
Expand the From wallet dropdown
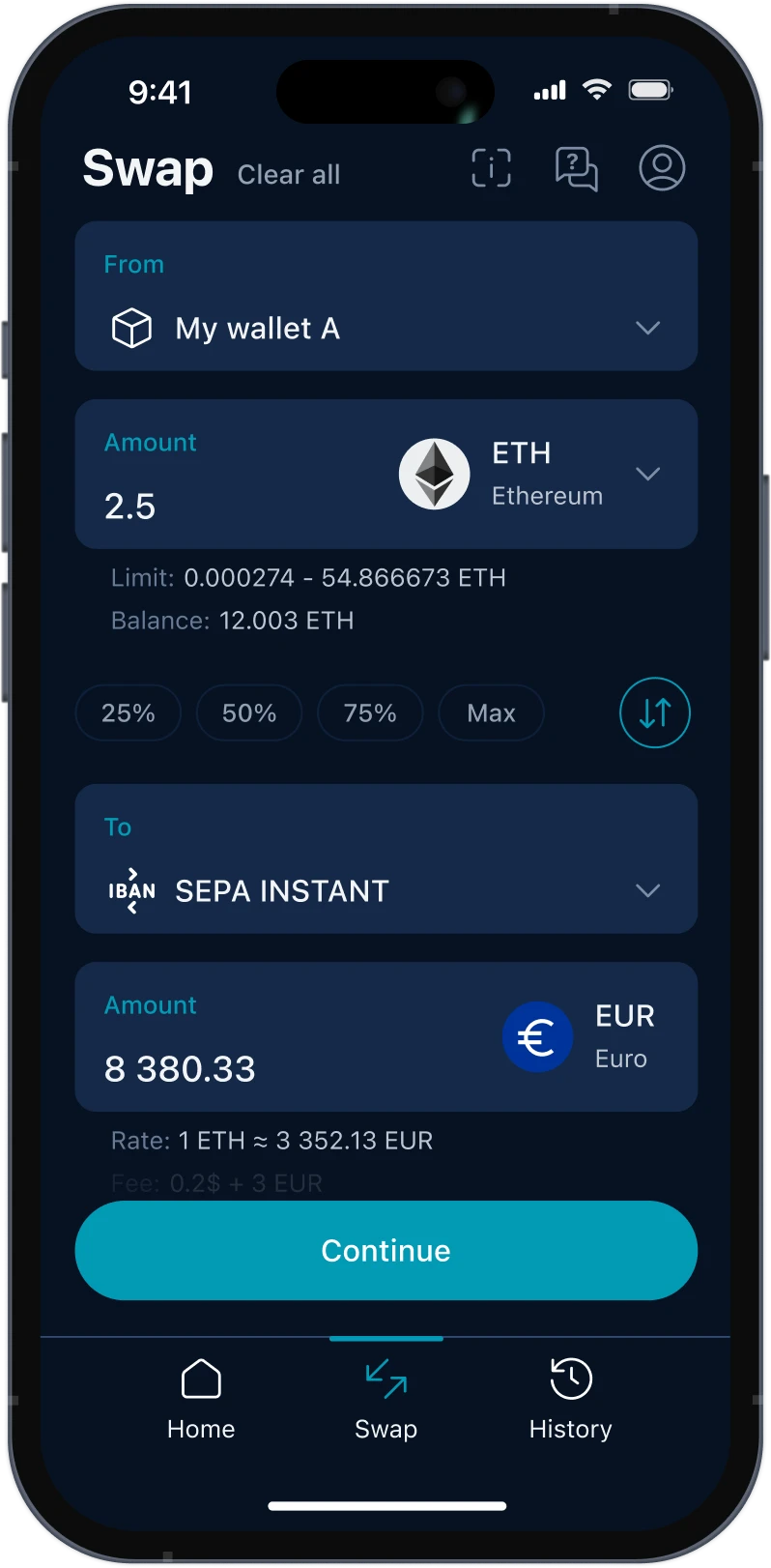pos(385,328)
